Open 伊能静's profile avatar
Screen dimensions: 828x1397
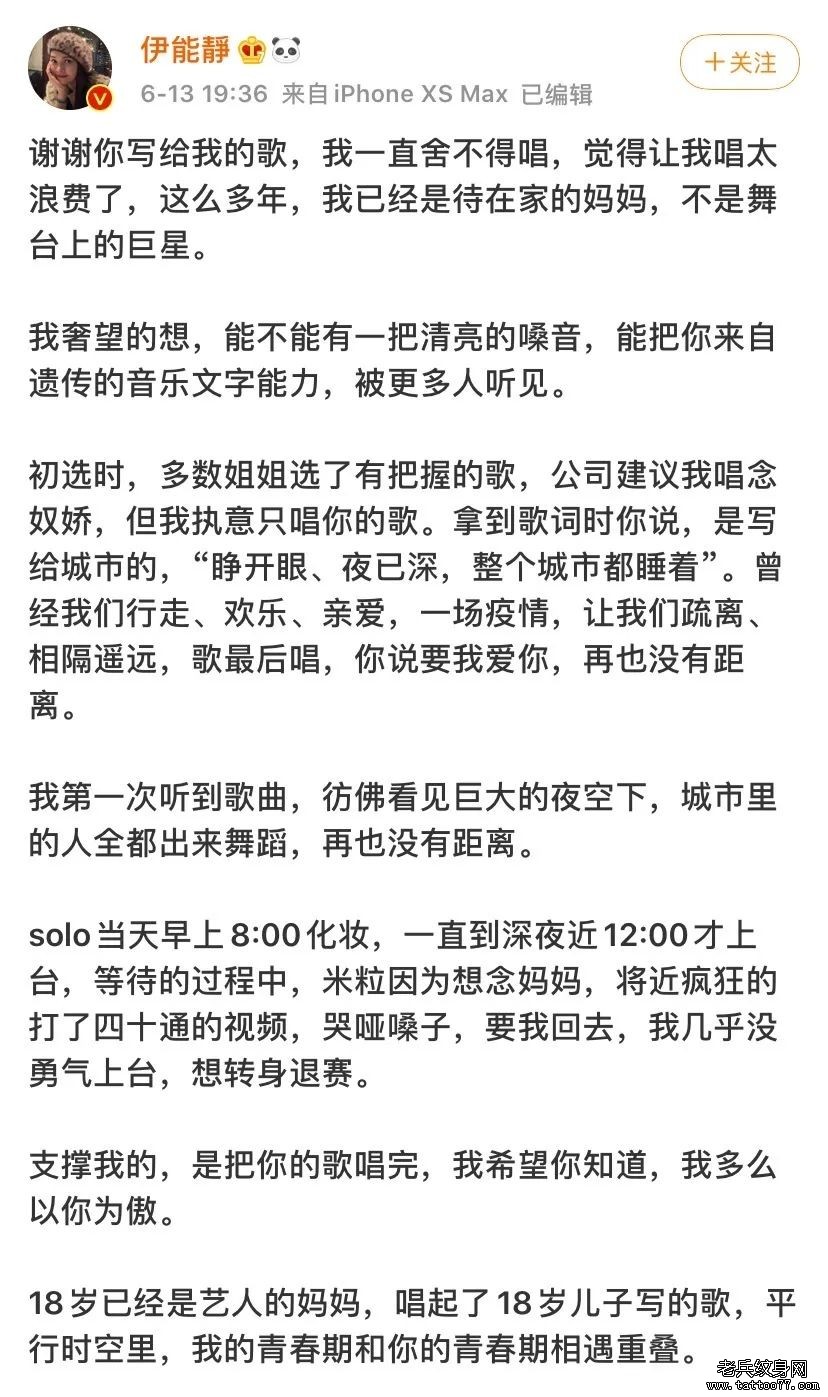click(x=69, y=67)
